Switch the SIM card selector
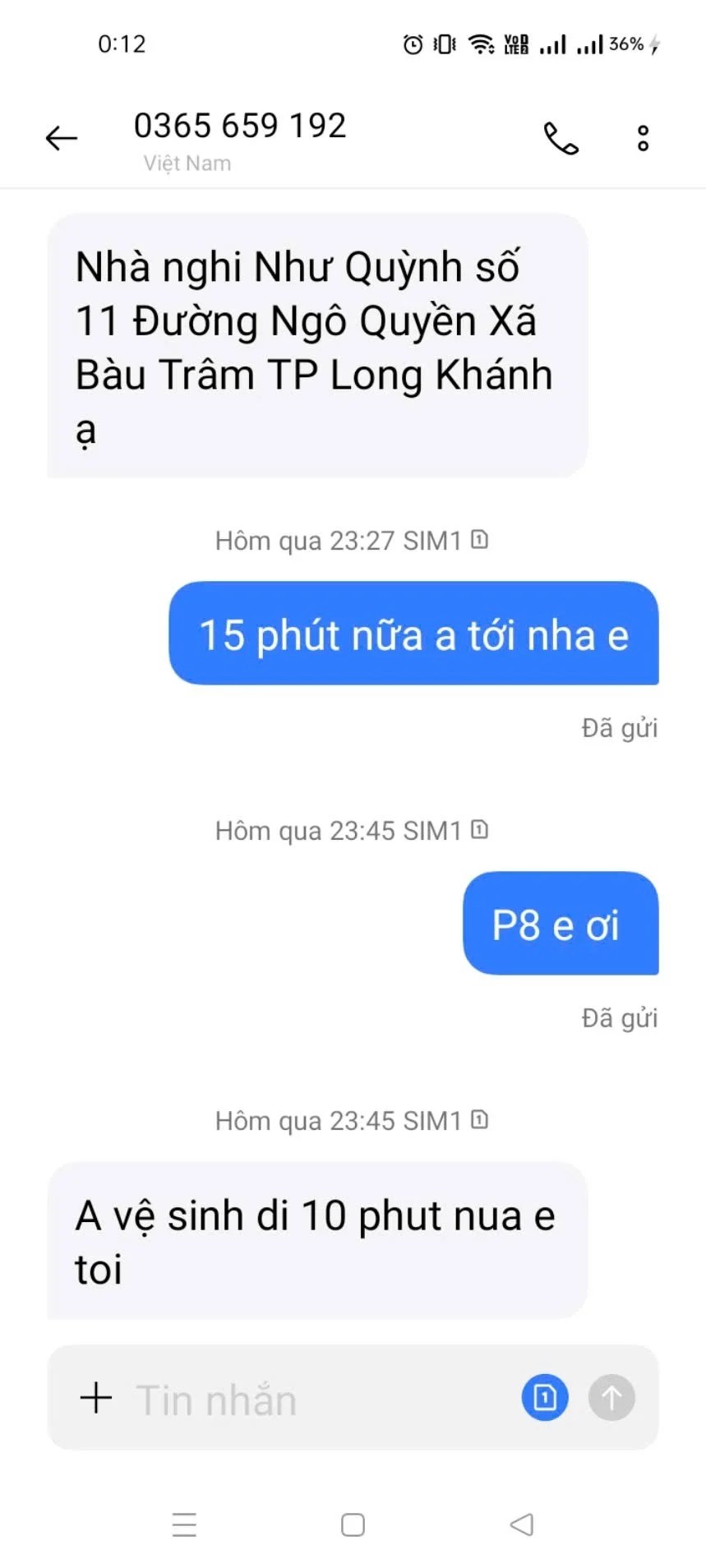The height and width of the screenshot is (1568, 706). pyautogui.click(x=545, y=1397)
